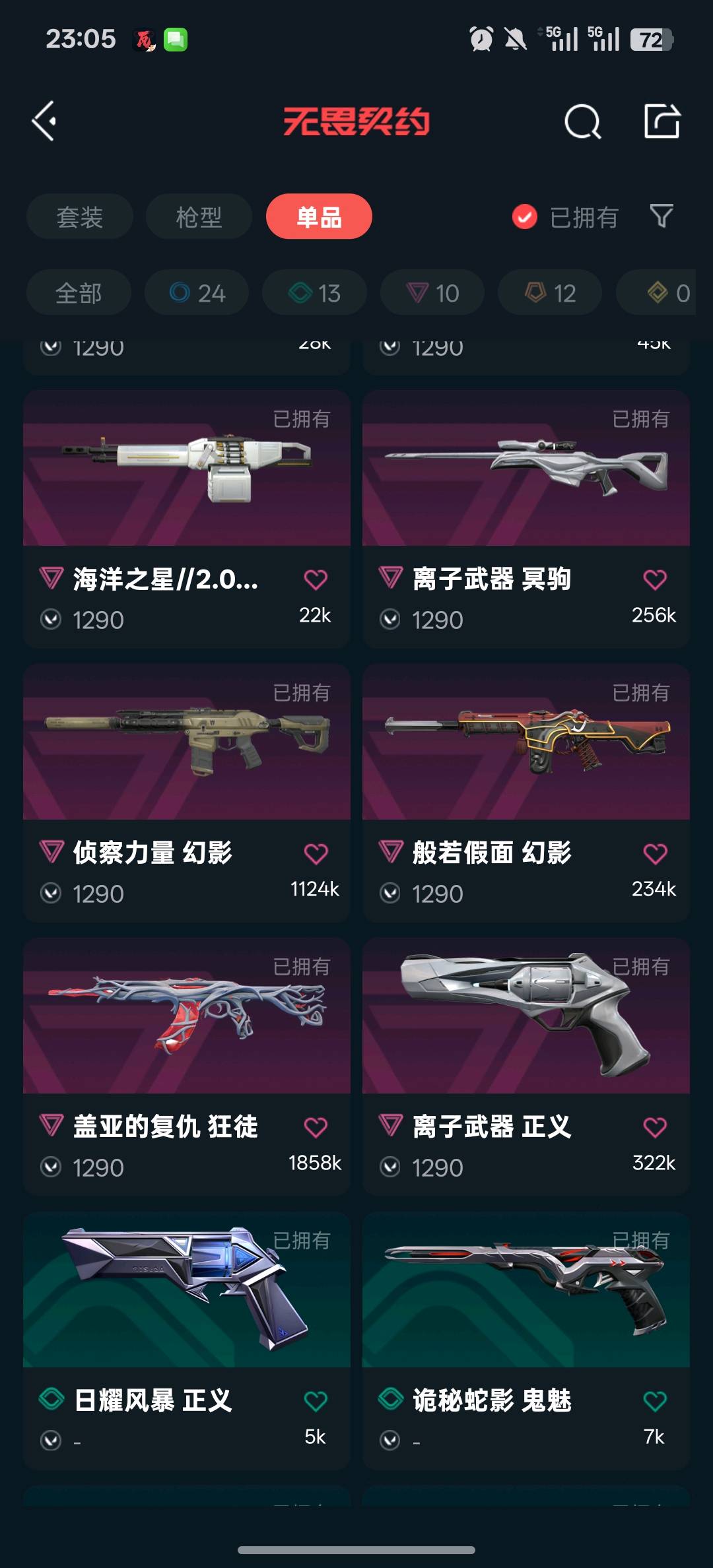
Task: Open the filter funnel icon
Action: pyautogui.click(x=662, y=216)
